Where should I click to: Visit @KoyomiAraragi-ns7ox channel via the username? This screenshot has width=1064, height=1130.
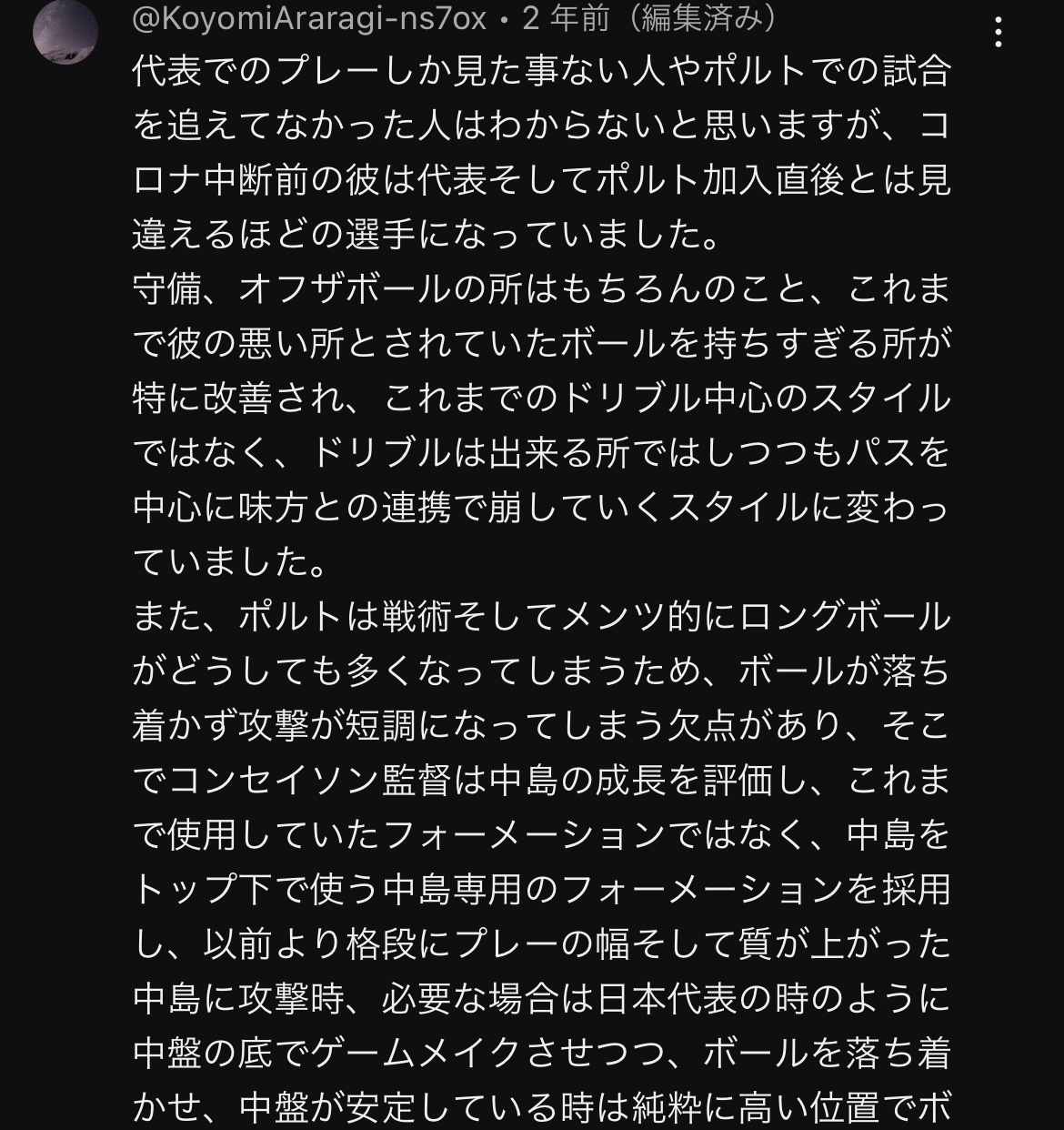(x=309, y=18)
